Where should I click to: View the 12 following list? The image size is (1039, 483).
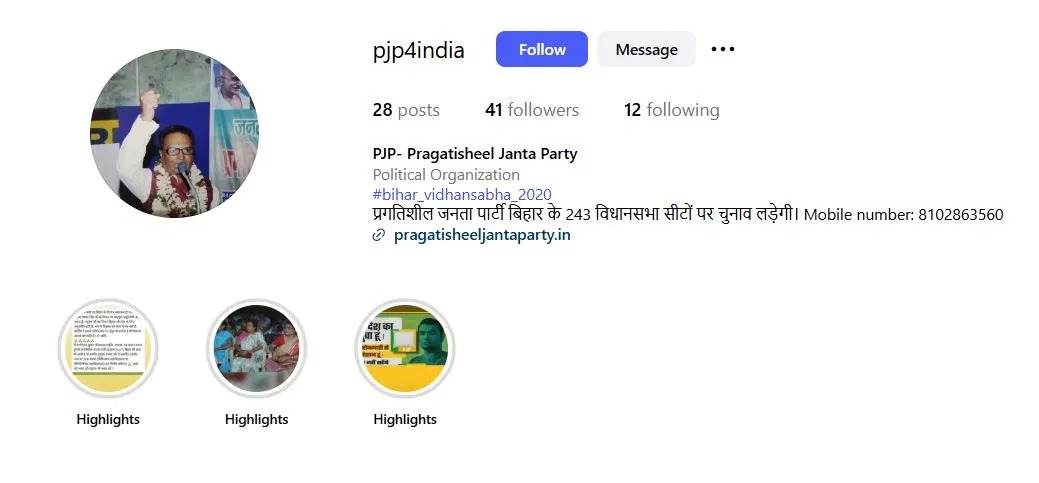coord(671,110)
